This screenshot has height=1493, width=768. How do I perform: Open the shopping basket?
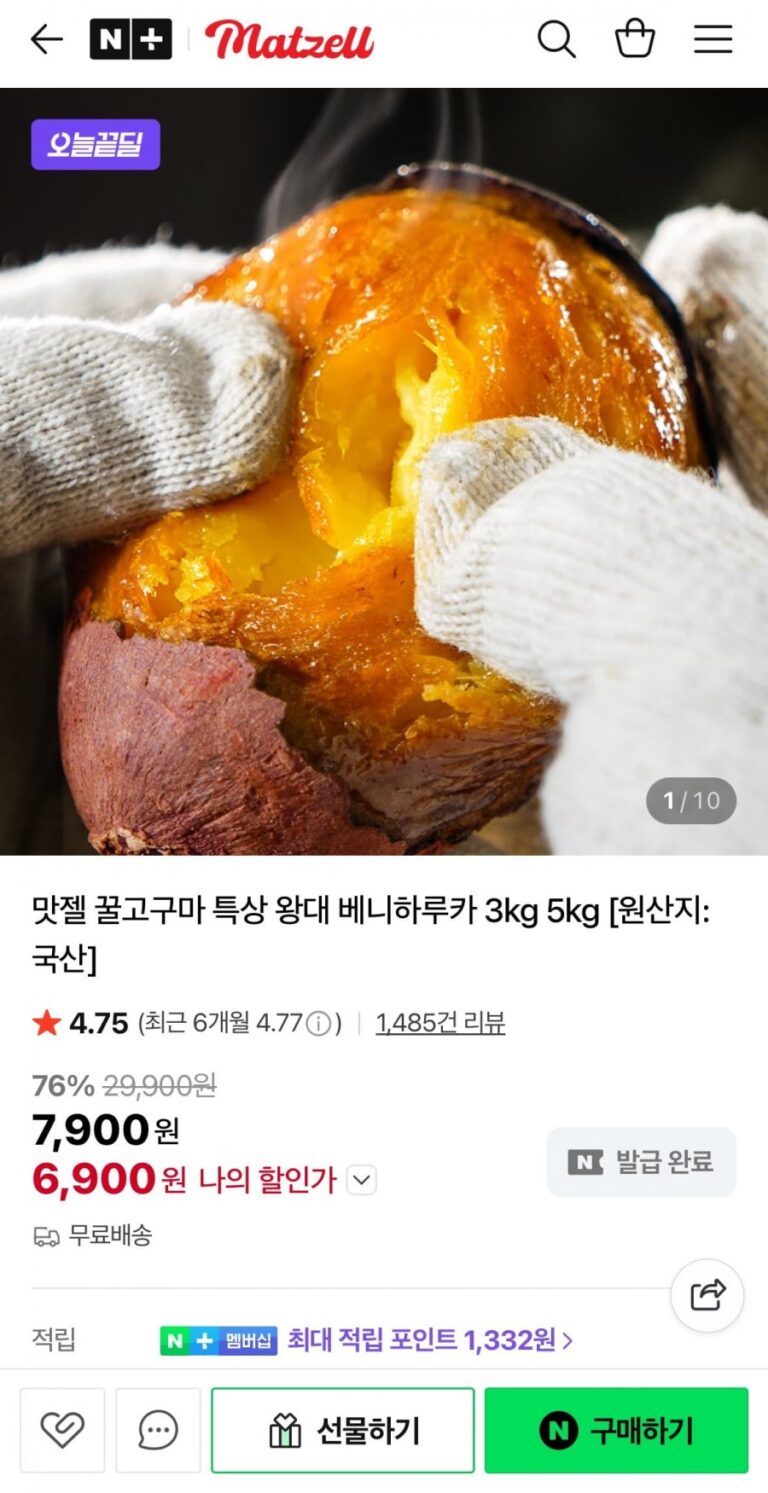pyautogui.click(x=635, y=40)
